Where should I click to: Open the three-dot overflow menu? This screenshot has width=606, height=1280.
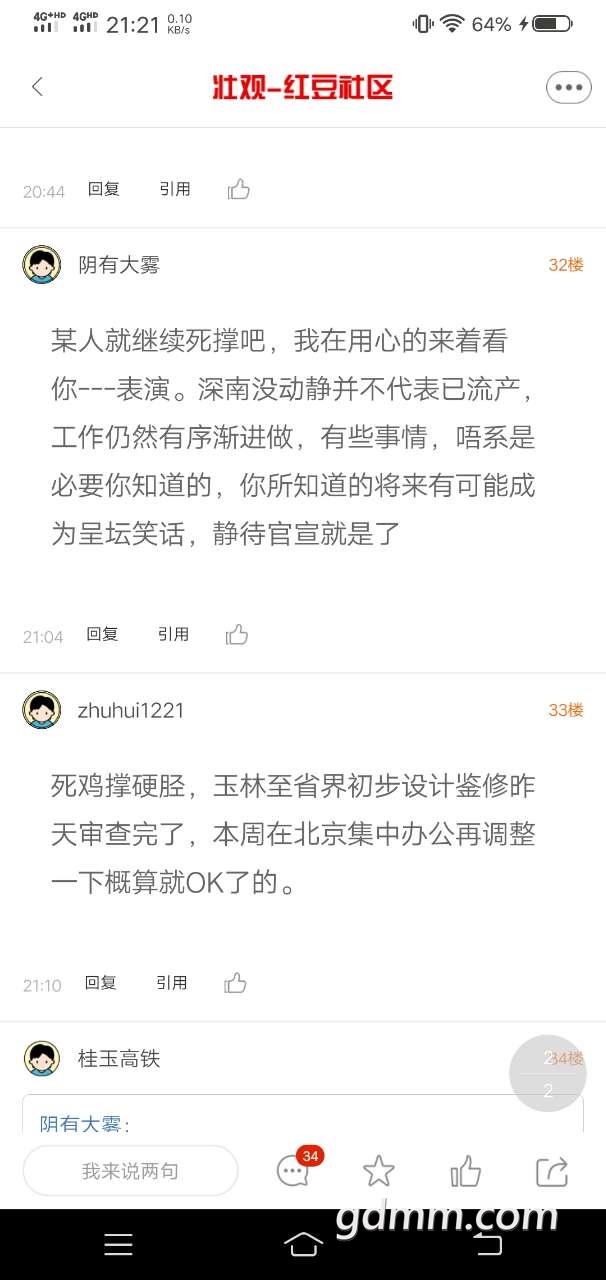[568, 87]
